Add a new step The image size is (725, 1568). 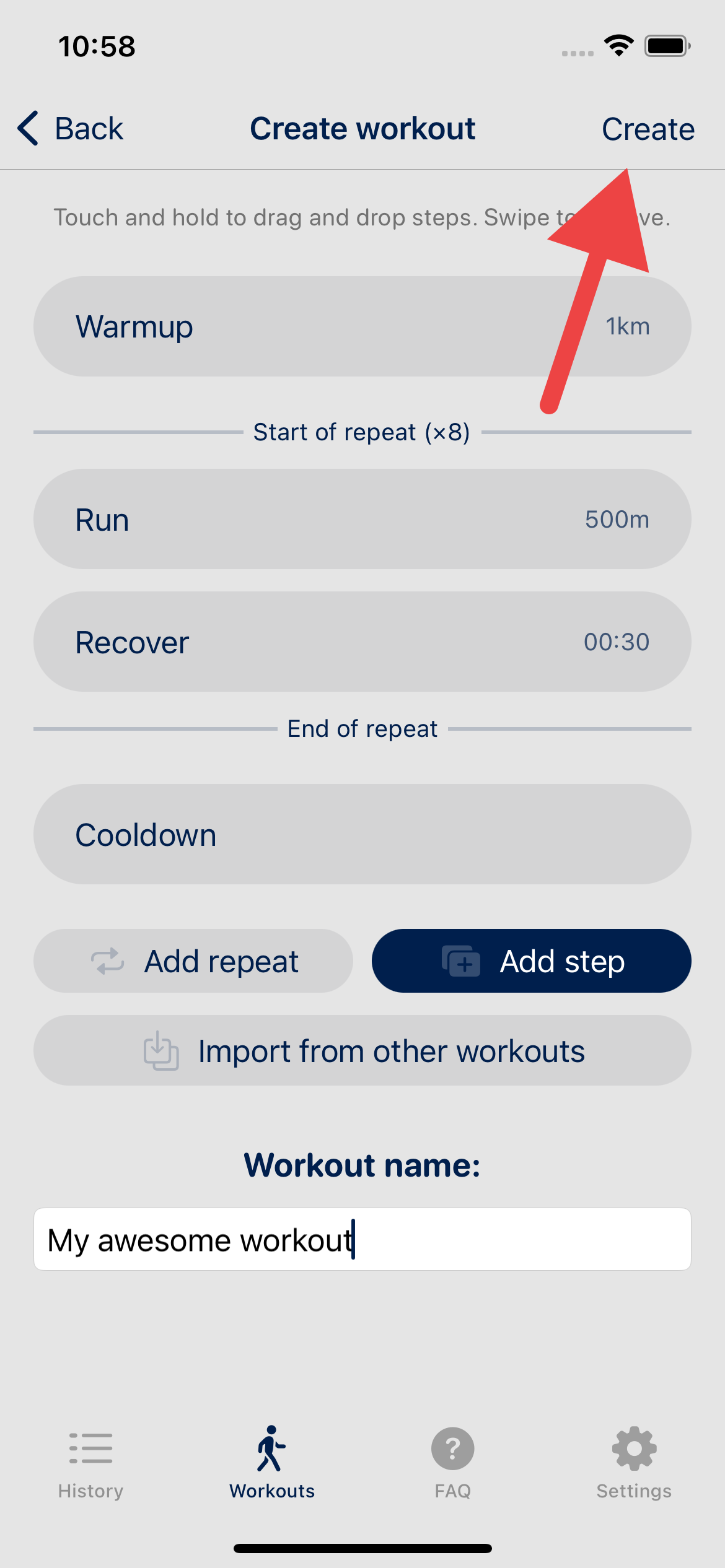click(532, 961)
